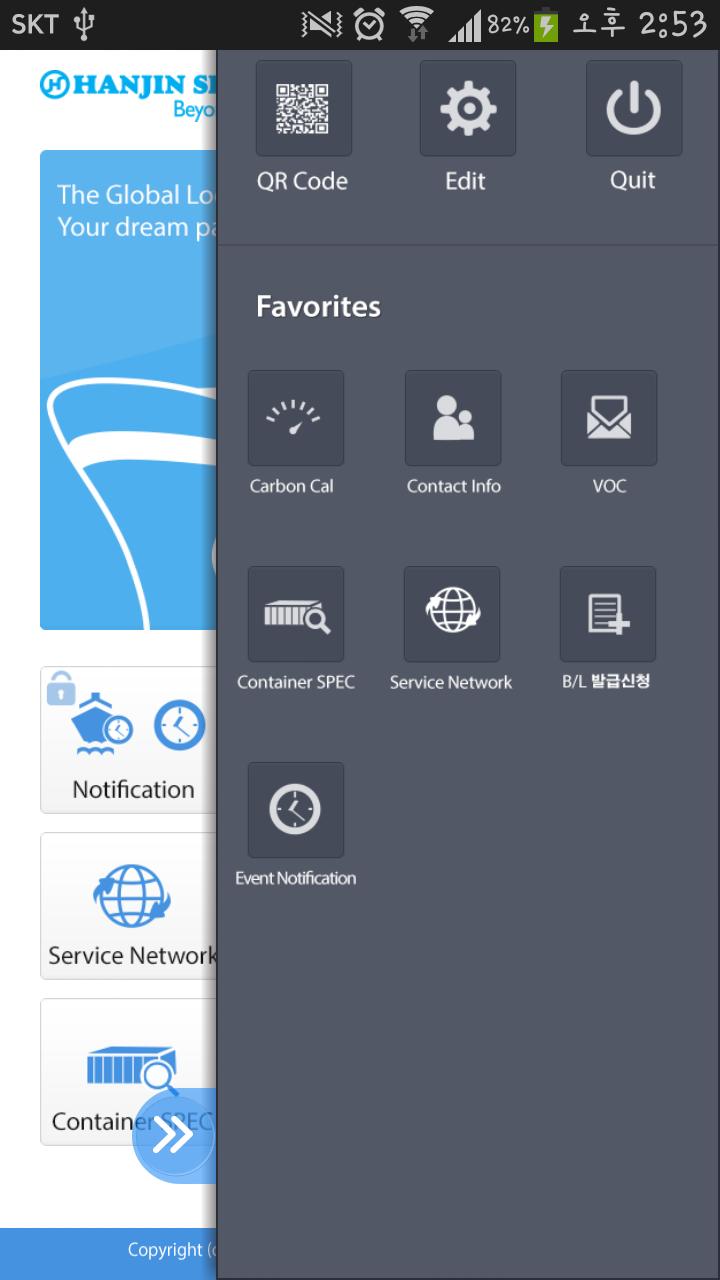Open Carbon Cal favorite
Screen dimensions: 720x1280
[295, 418]
